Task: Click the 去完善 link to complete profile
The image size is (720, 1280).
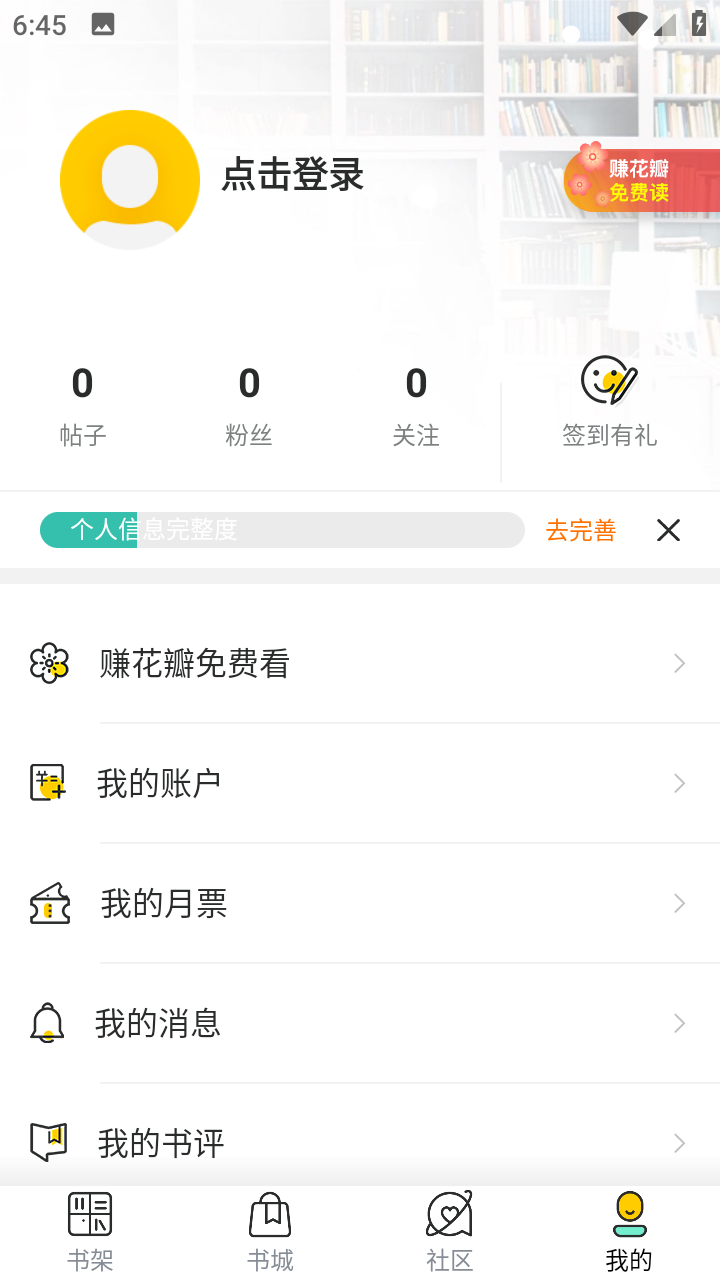Action: click(x=580, y=530)
